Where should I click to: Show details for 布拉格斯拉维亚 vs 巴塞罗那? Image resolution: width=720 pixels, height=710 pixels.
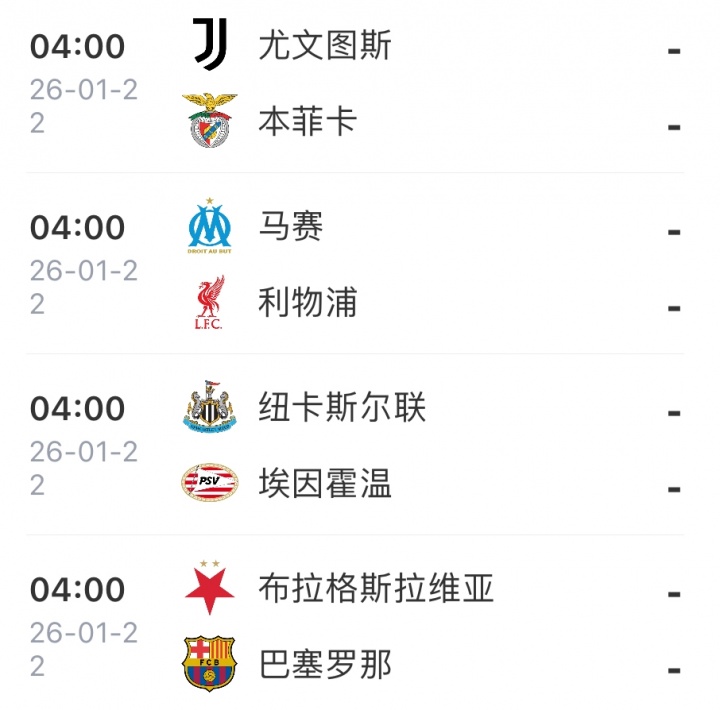[360, 627]
